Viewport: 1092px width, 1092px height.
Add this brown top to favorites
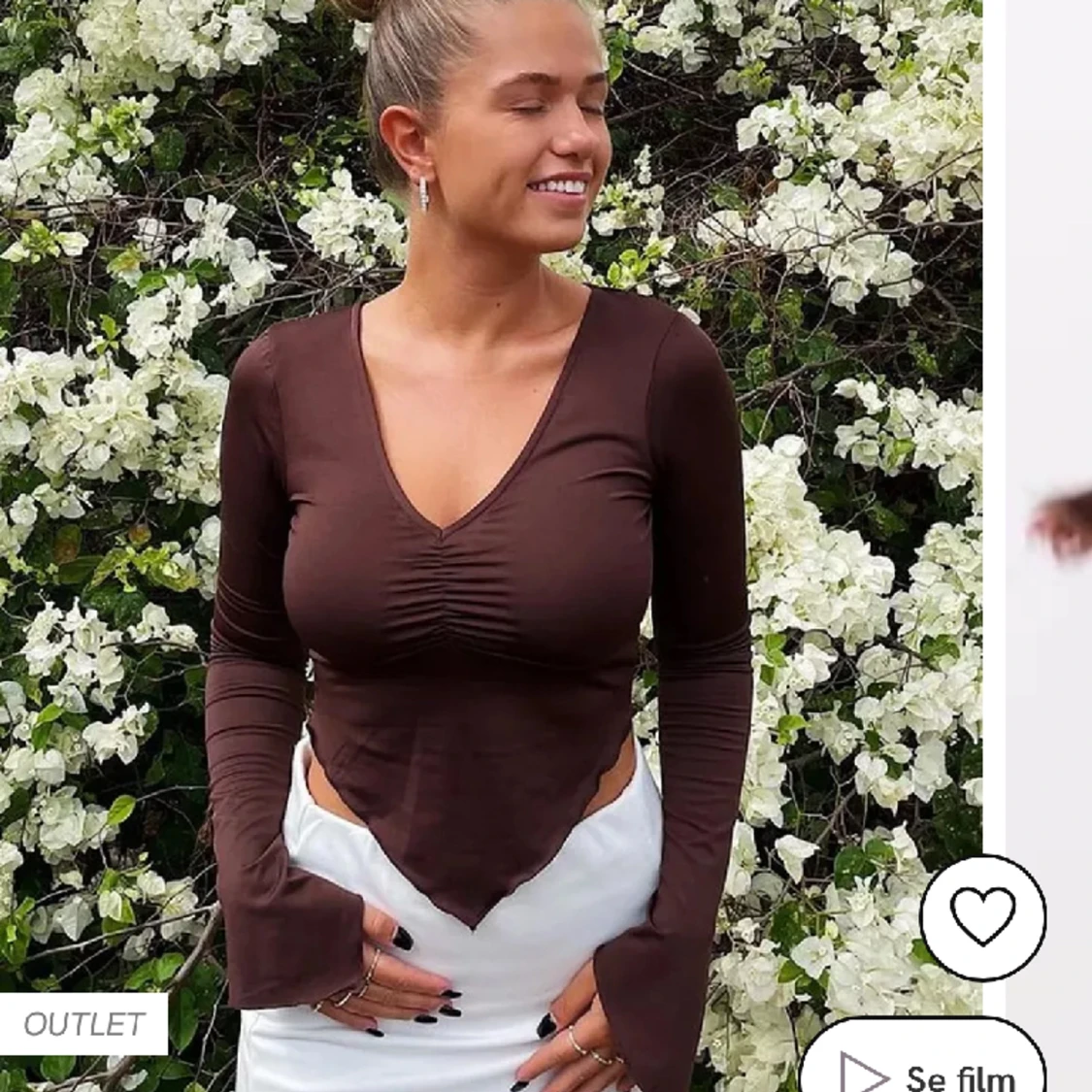(982, 917)
